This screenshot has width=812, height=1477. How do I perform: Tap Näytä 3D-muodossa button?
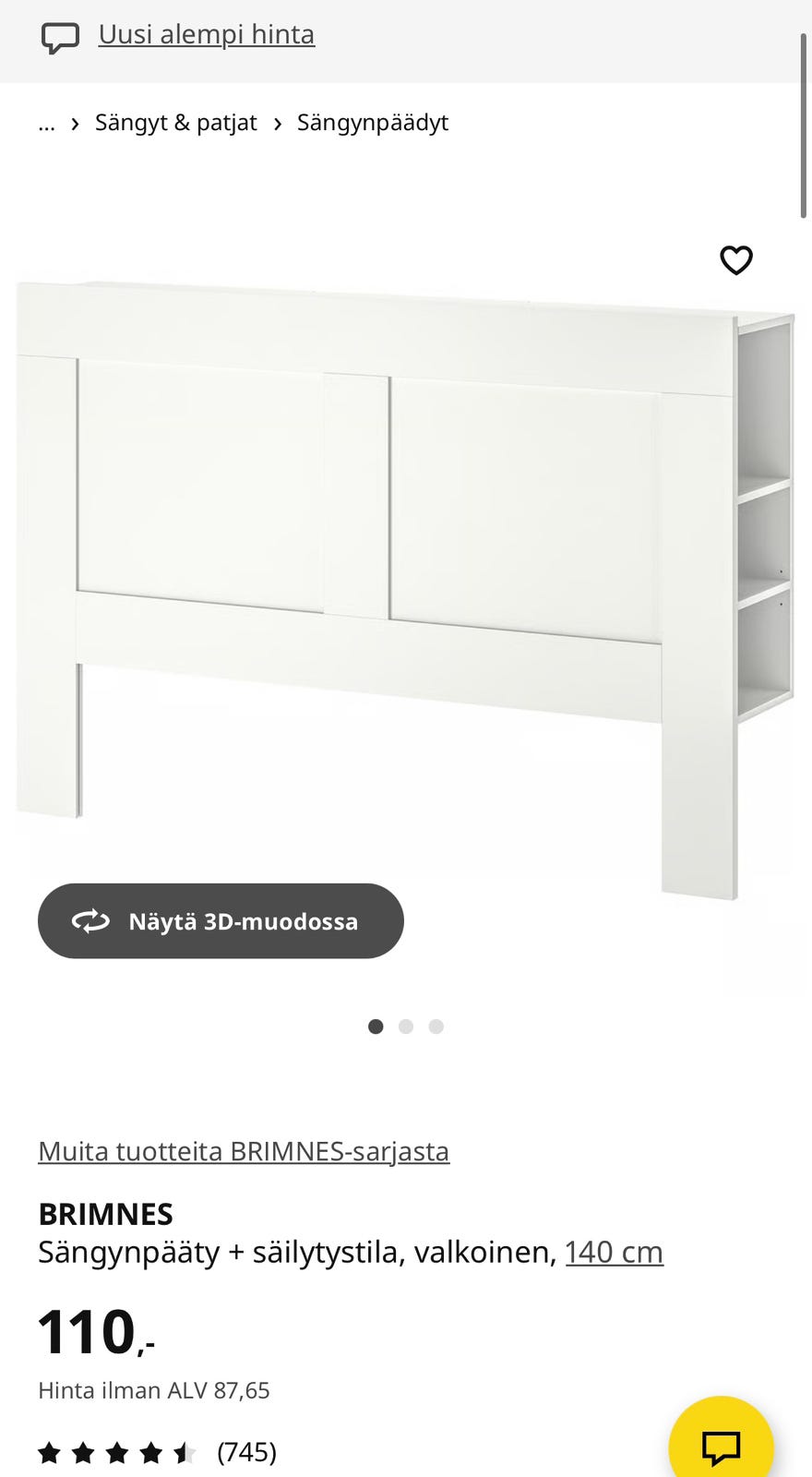pos(221,920)
